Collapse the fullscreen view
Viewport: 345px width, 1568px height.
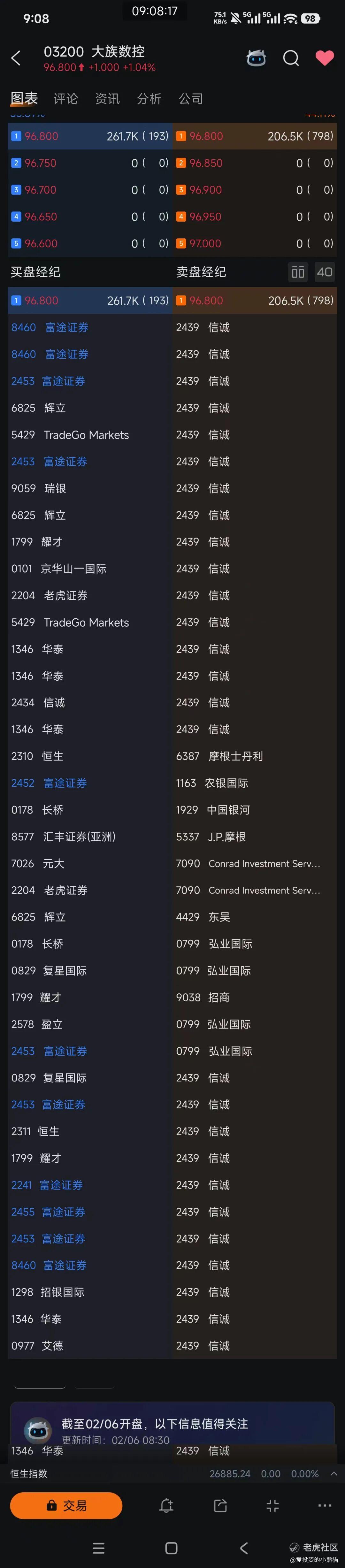(x=272, y=1505)
